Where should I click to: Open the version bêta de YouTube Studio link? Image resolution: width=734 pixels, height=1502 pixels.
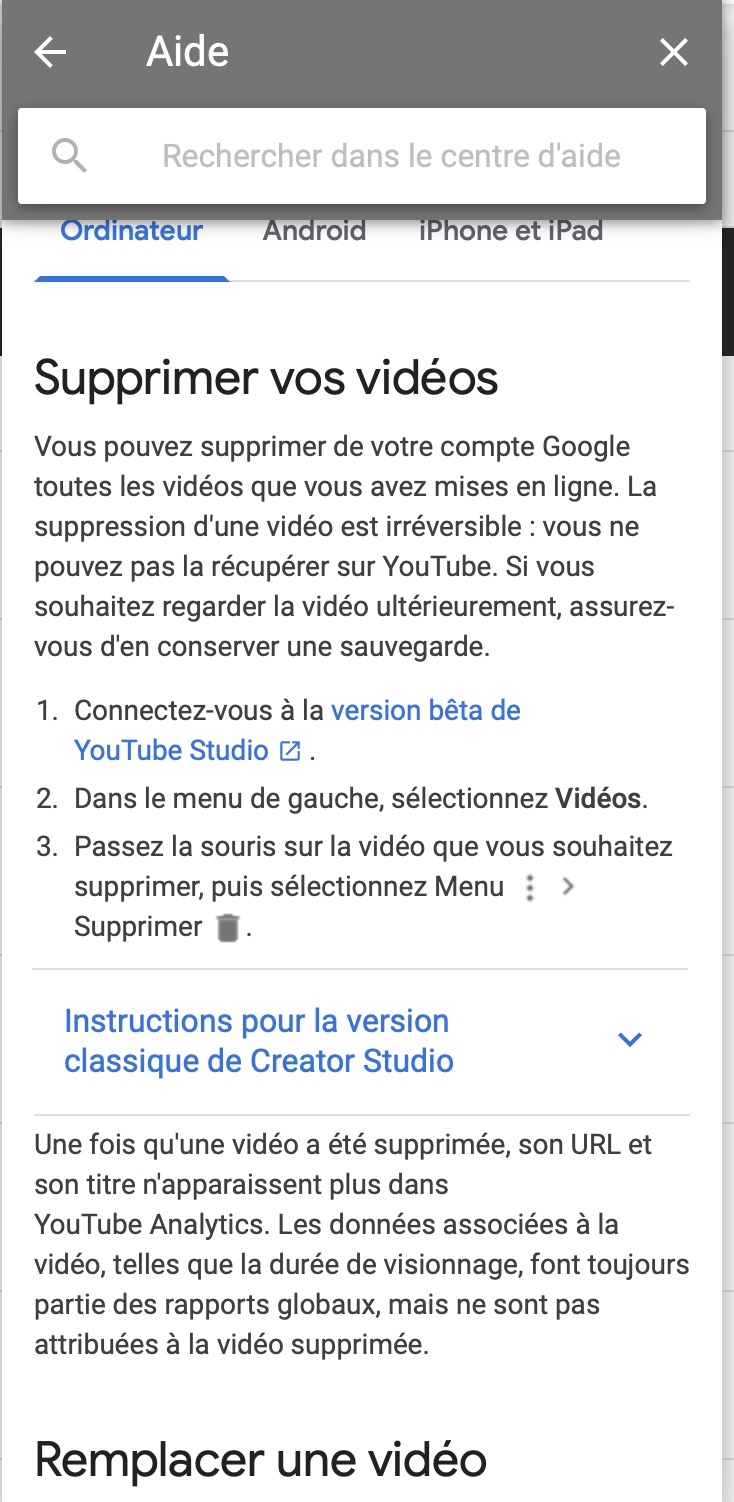[x=297, y=730]
